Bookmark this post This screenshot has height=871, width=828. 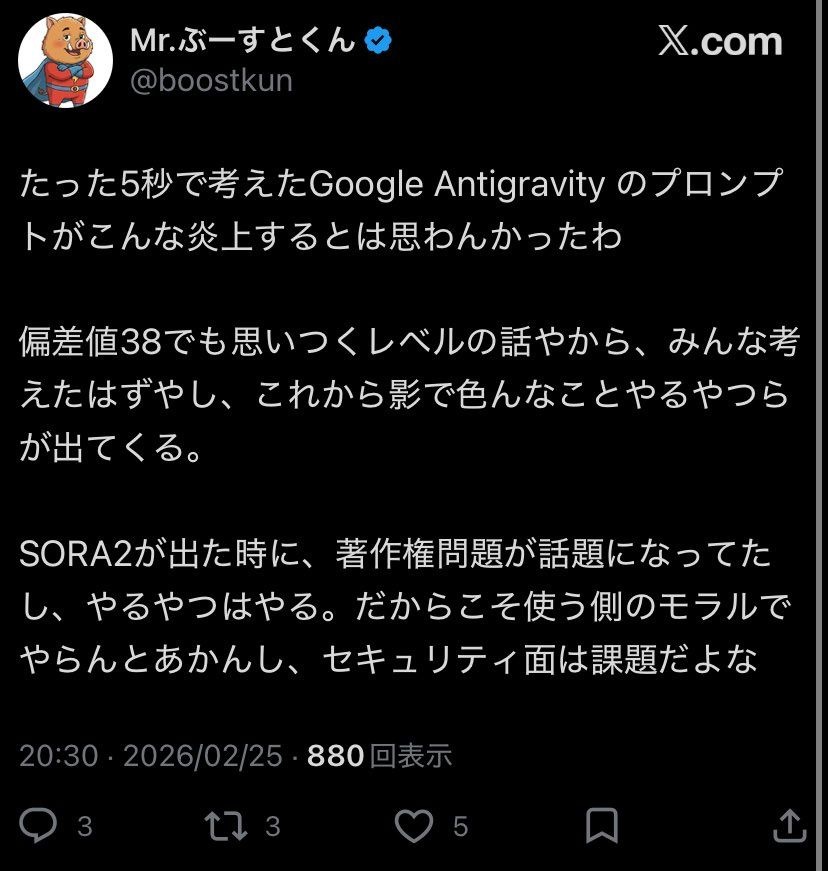[601, 825]
